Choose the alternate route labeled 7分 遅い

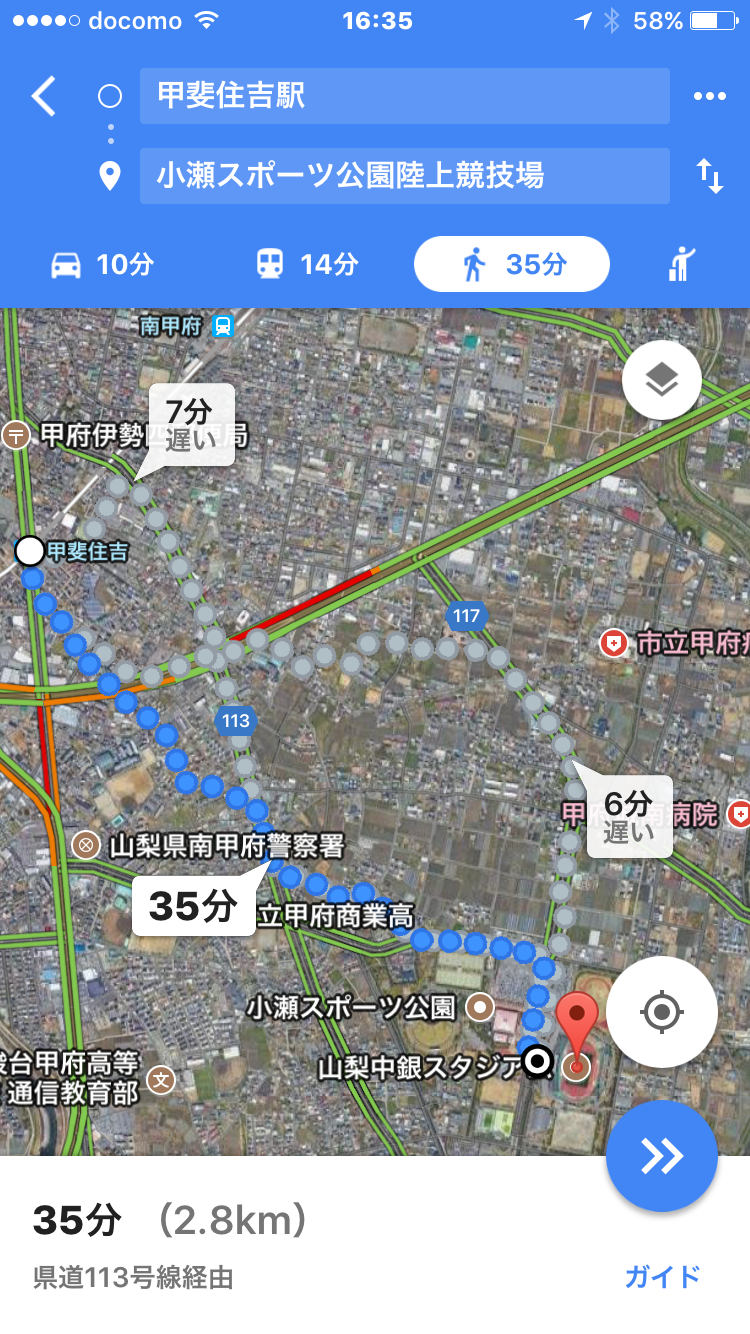click(x=190, y=425)
